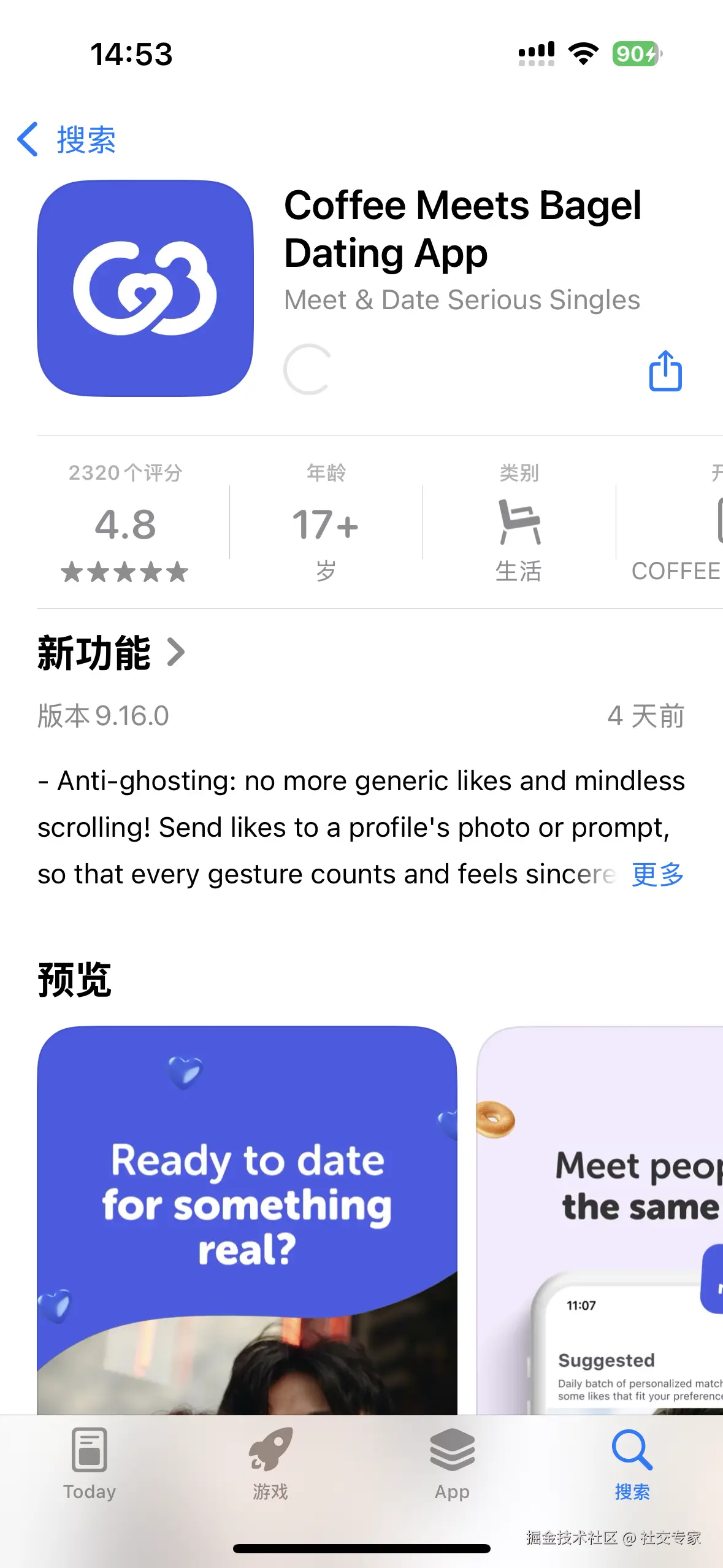
Task: Share the Coffee Meets Bagel app
Action: 665,371
